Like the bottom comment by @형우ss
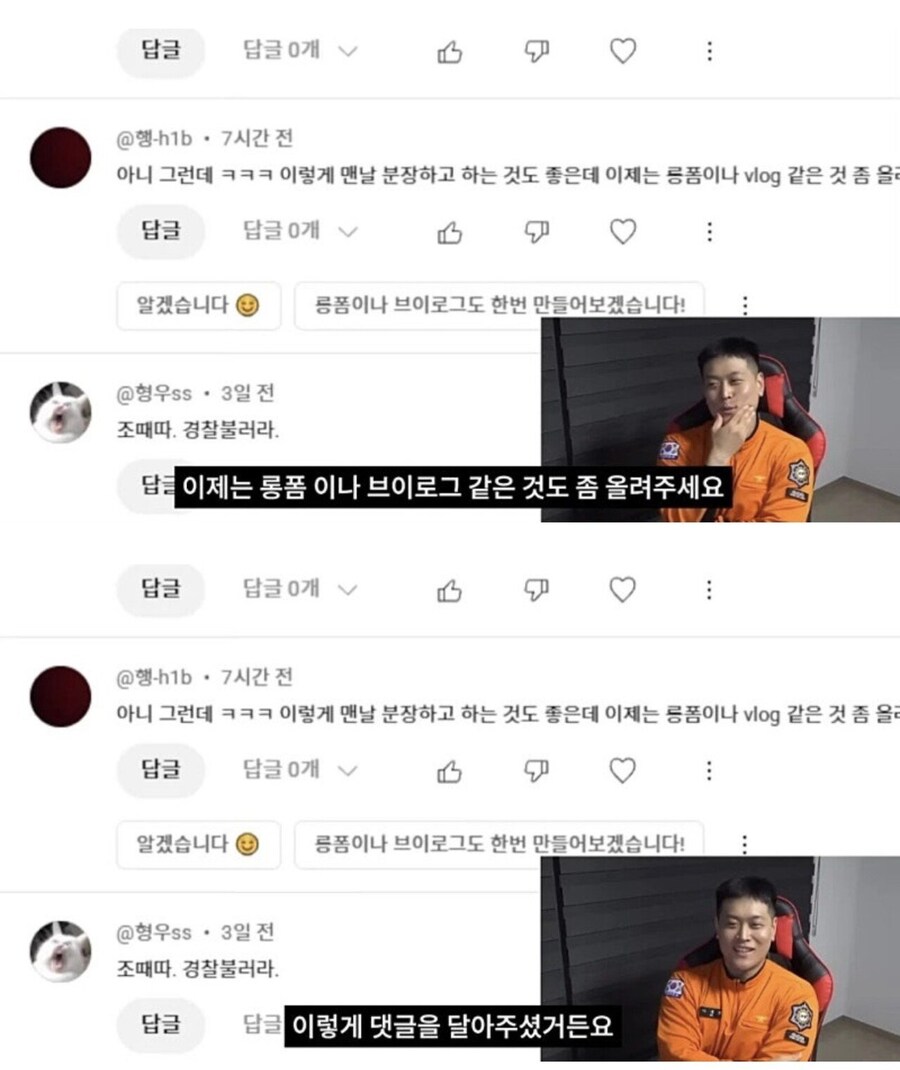Screen dimensions: 900x1070 [448, 1026]
